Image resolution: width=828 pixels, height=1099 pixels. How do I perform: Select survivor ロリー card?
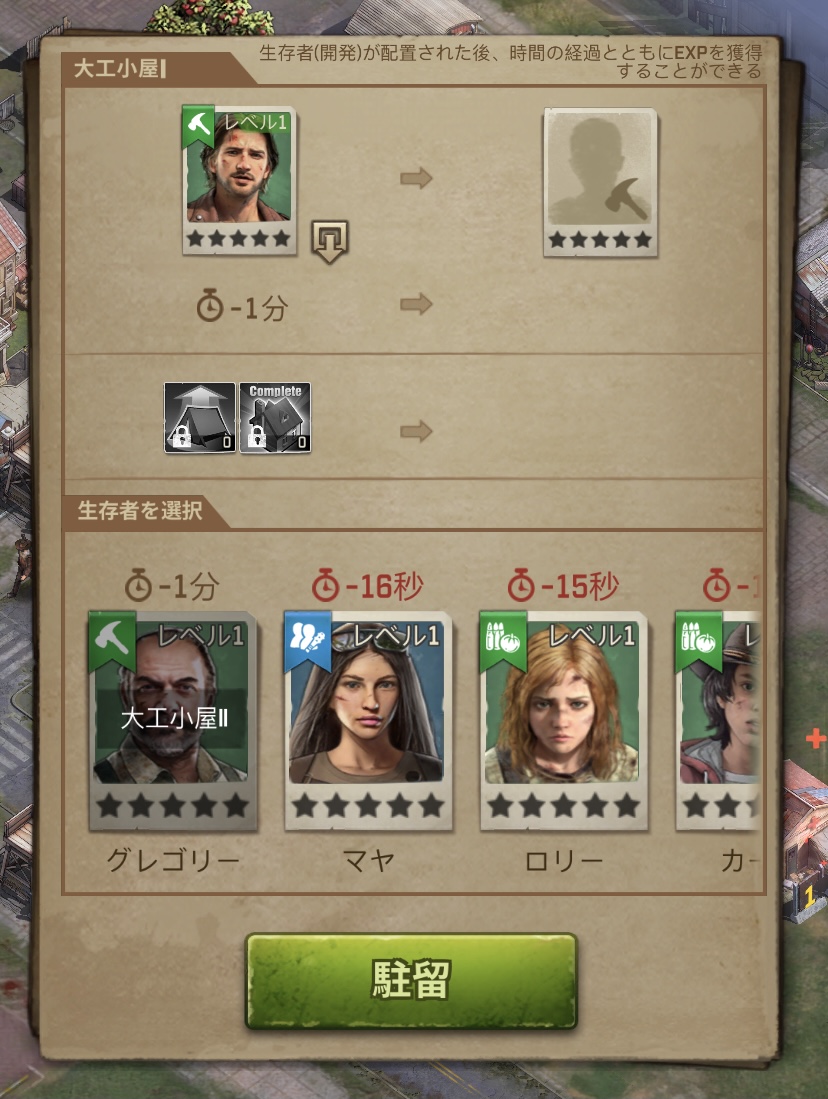tap(563, 721)
